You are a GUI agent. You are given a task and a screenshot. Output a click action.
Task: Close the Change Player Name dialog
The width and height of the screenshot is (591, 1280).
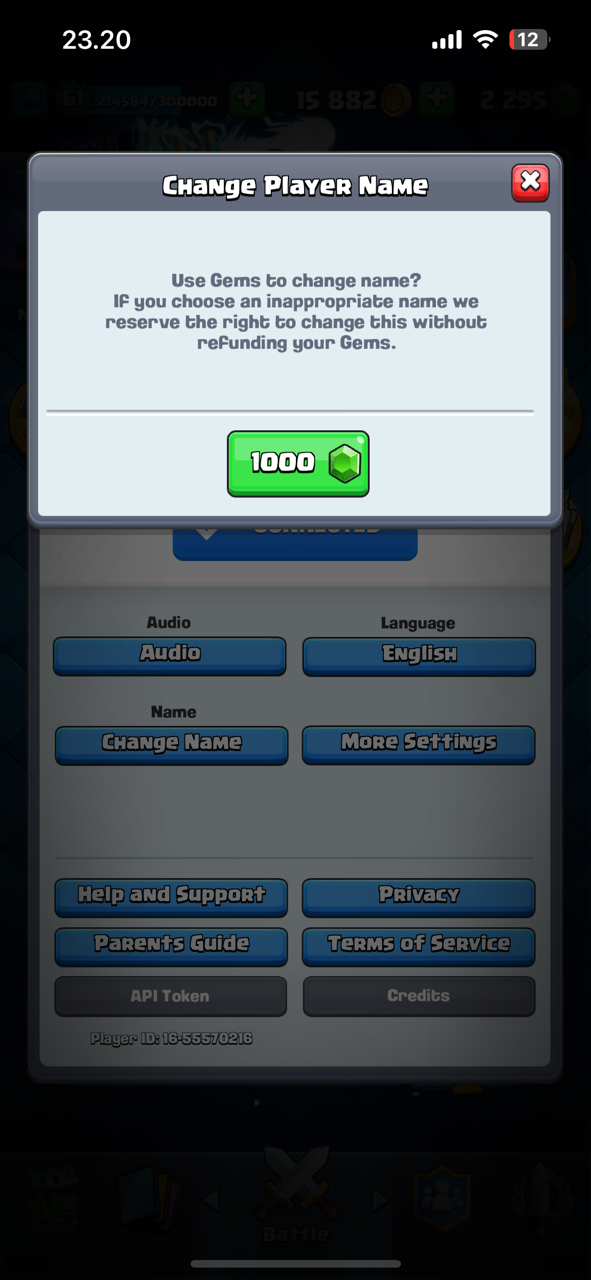click(530, 183)
